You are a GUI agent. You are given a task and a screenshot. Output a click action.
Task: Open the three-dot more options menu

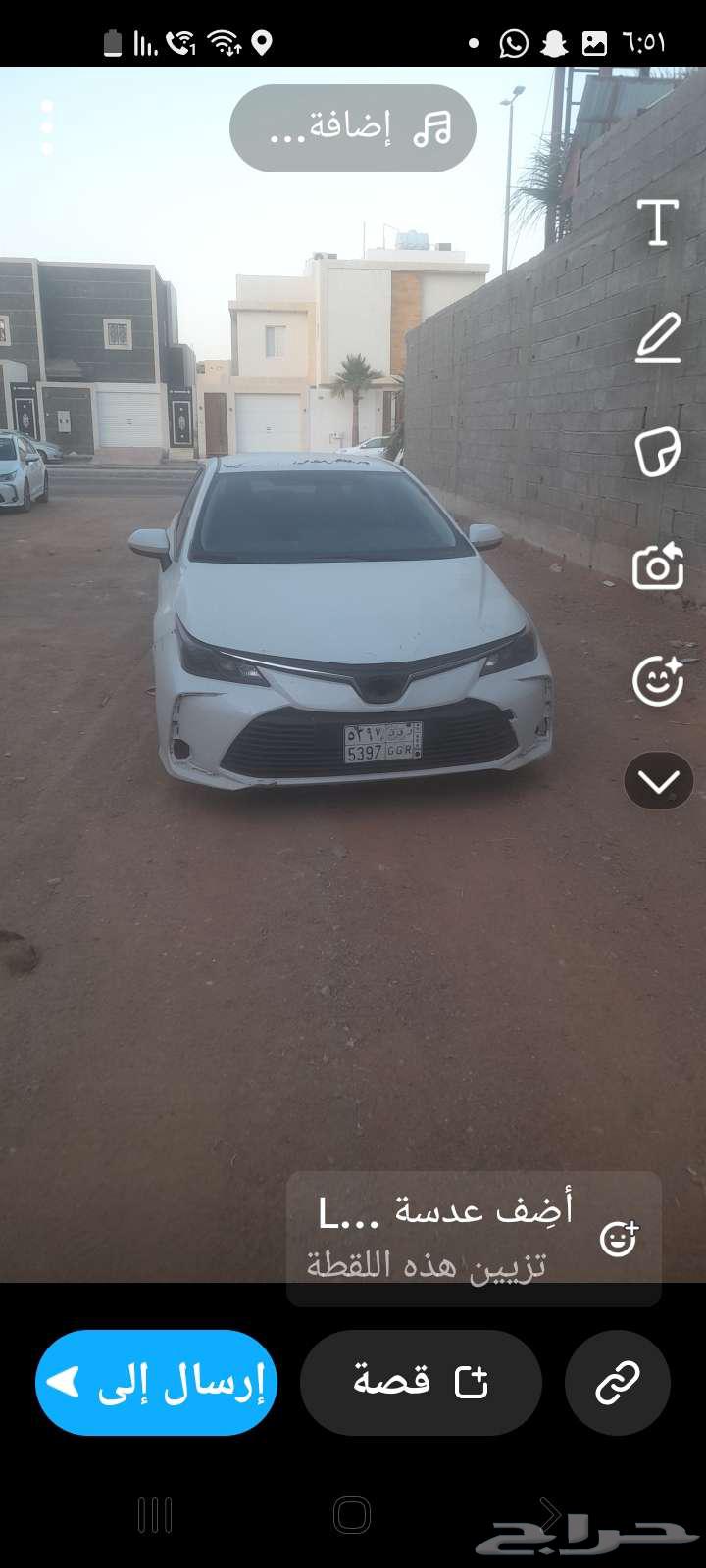tap(47, 126)
